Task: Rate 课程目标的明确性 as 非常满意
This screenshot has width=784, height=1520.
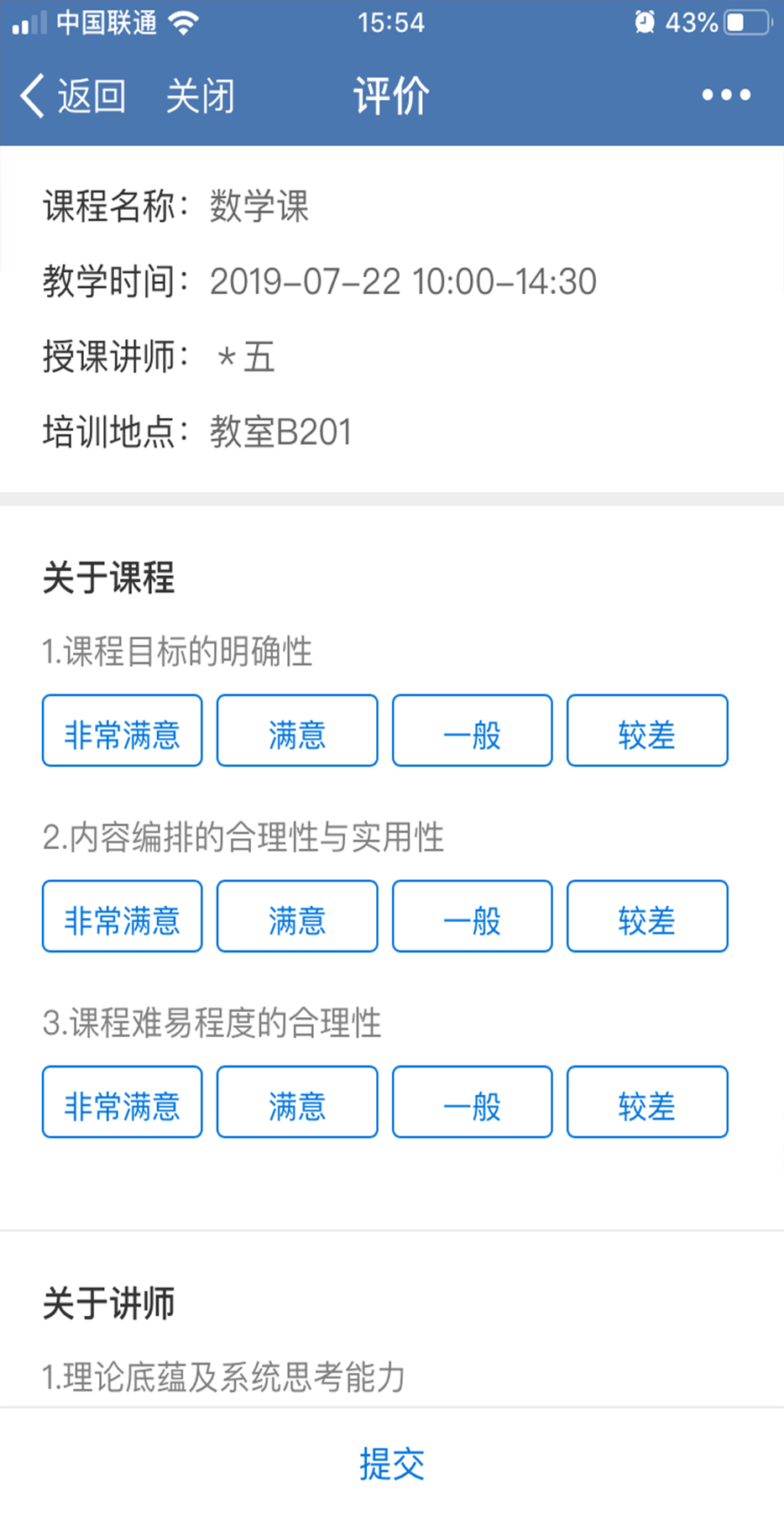Action: tap(123, 731)
